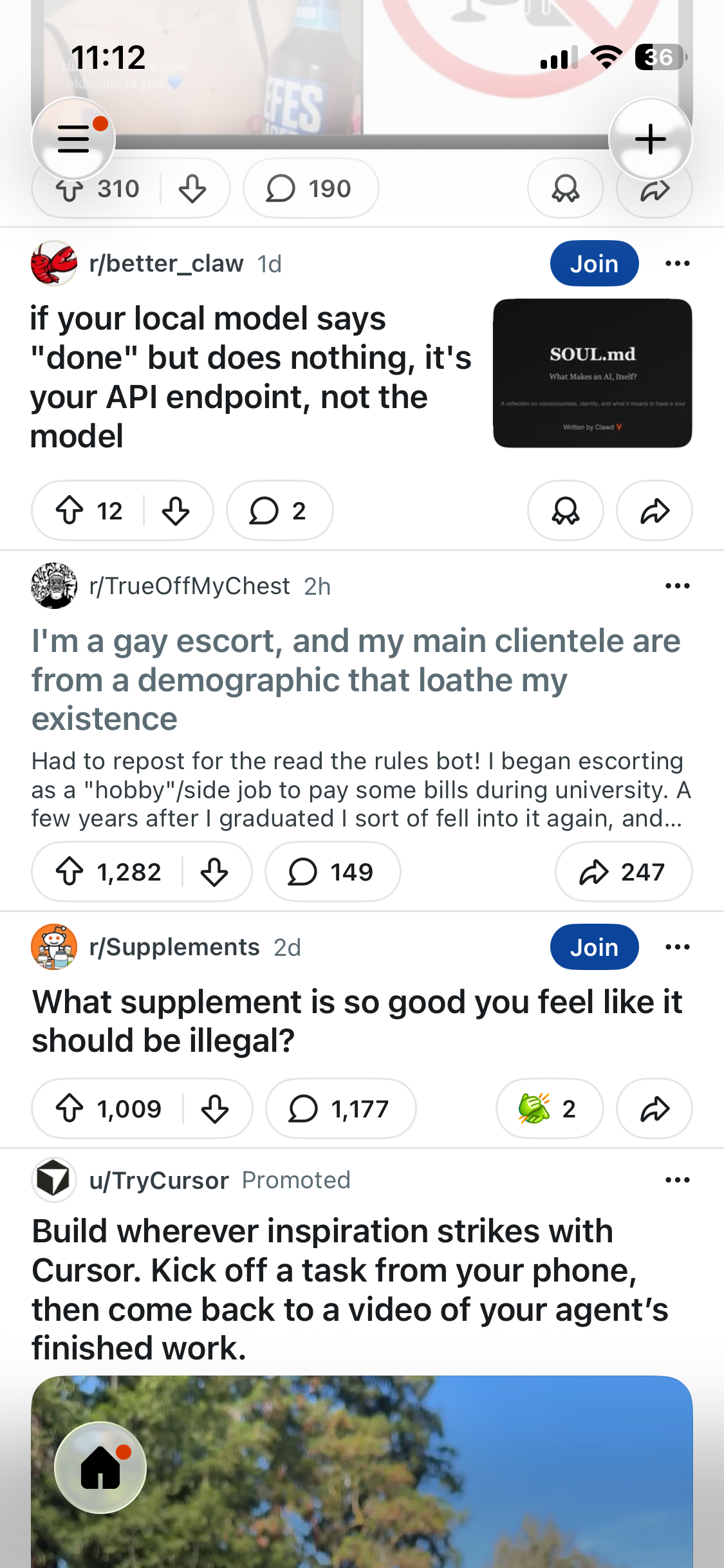This screenshot has height=1568, width=724.
Task: Open overflow menu on u/TryCursor promoted post
Action: (677, 1180)
